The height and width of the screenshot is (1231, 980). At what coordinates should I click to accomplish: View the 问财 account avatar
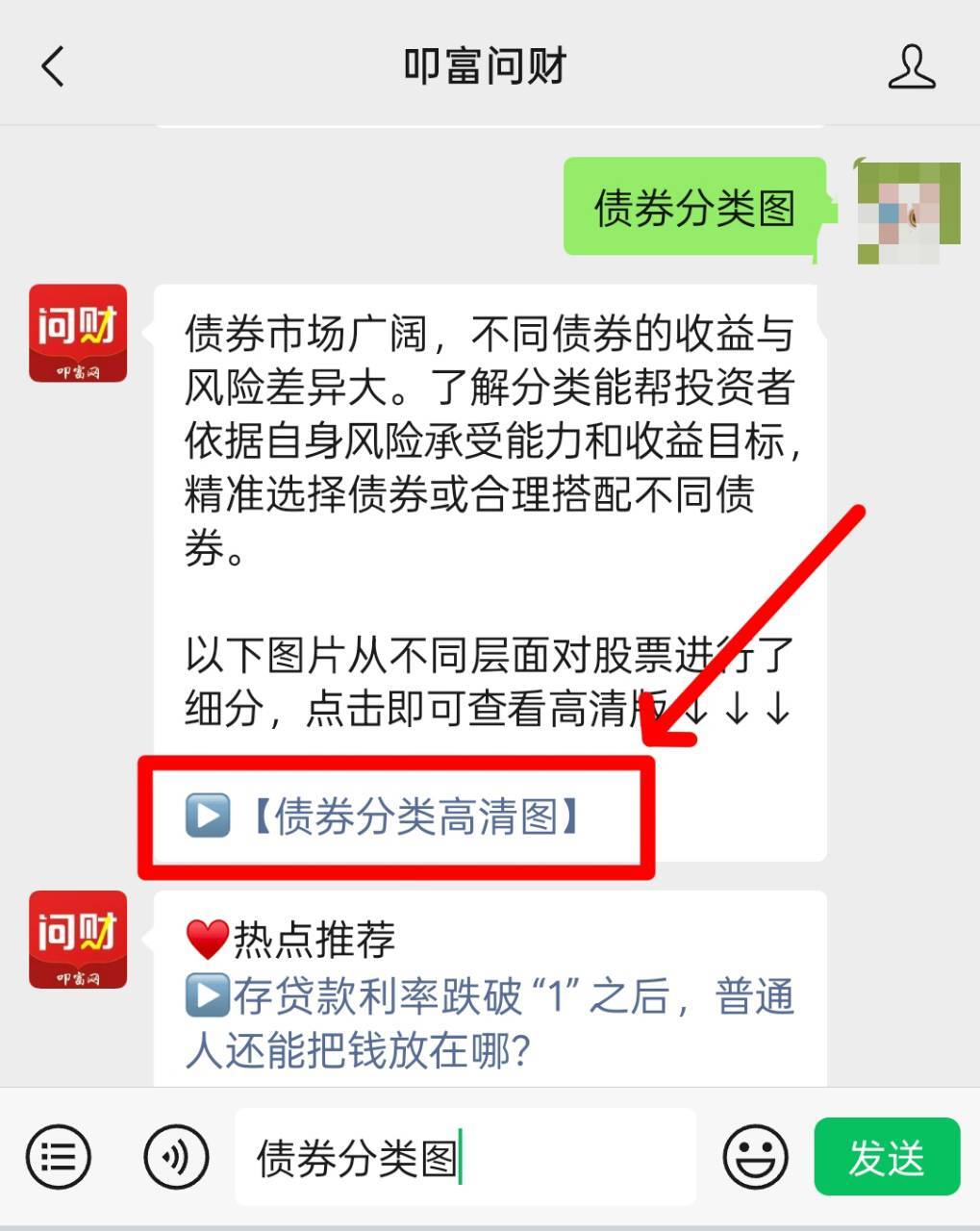point(78,333)
